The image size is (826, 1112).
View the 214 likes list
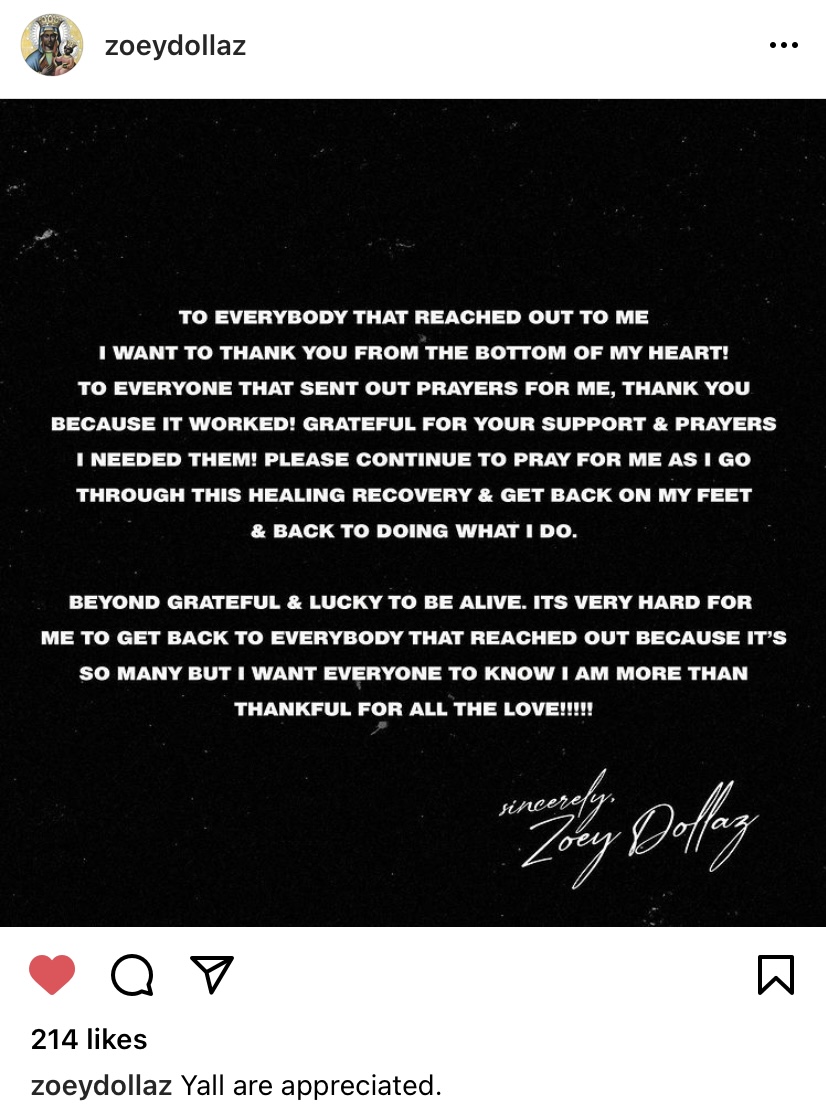[89, 1040]
